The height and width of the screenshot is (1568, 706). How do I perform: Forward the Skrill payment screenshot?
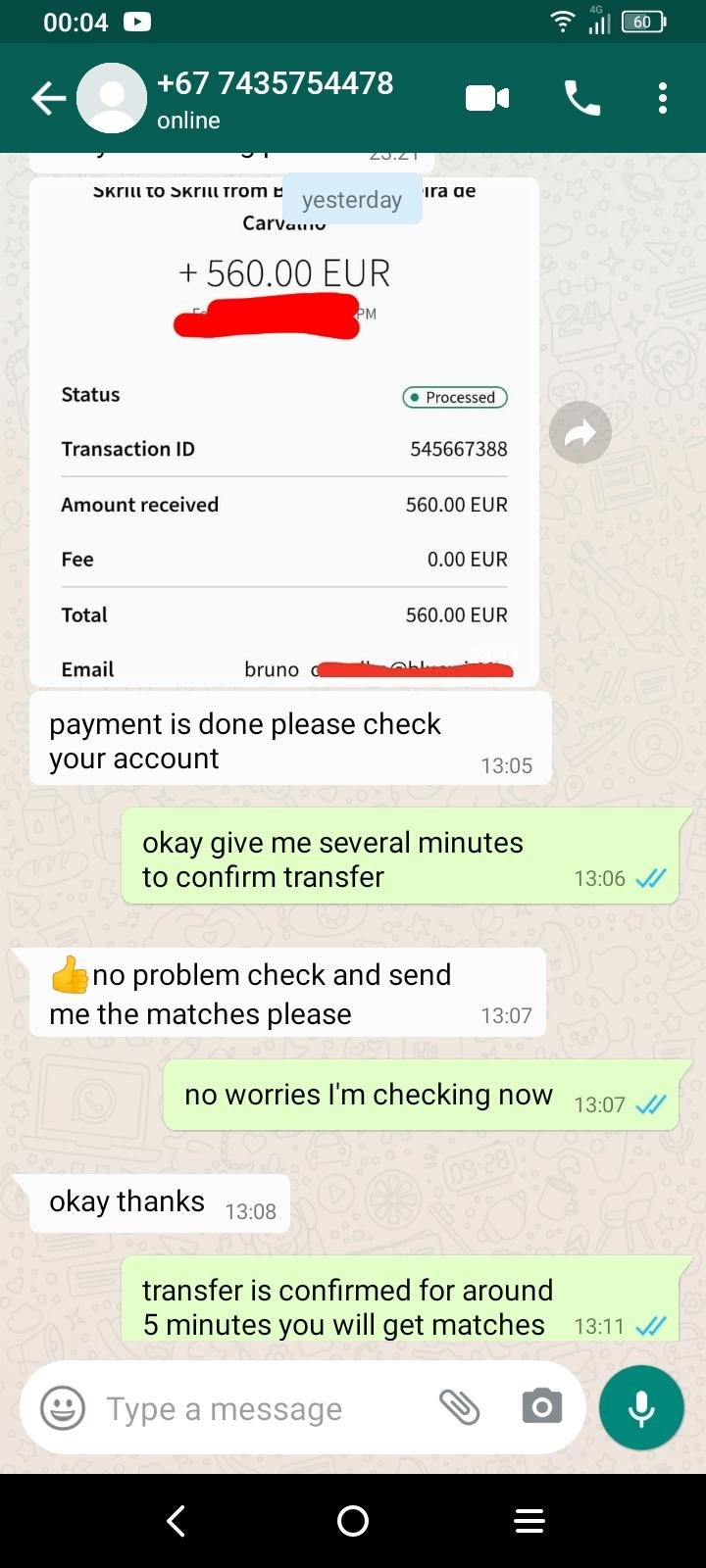coord(580,432)
